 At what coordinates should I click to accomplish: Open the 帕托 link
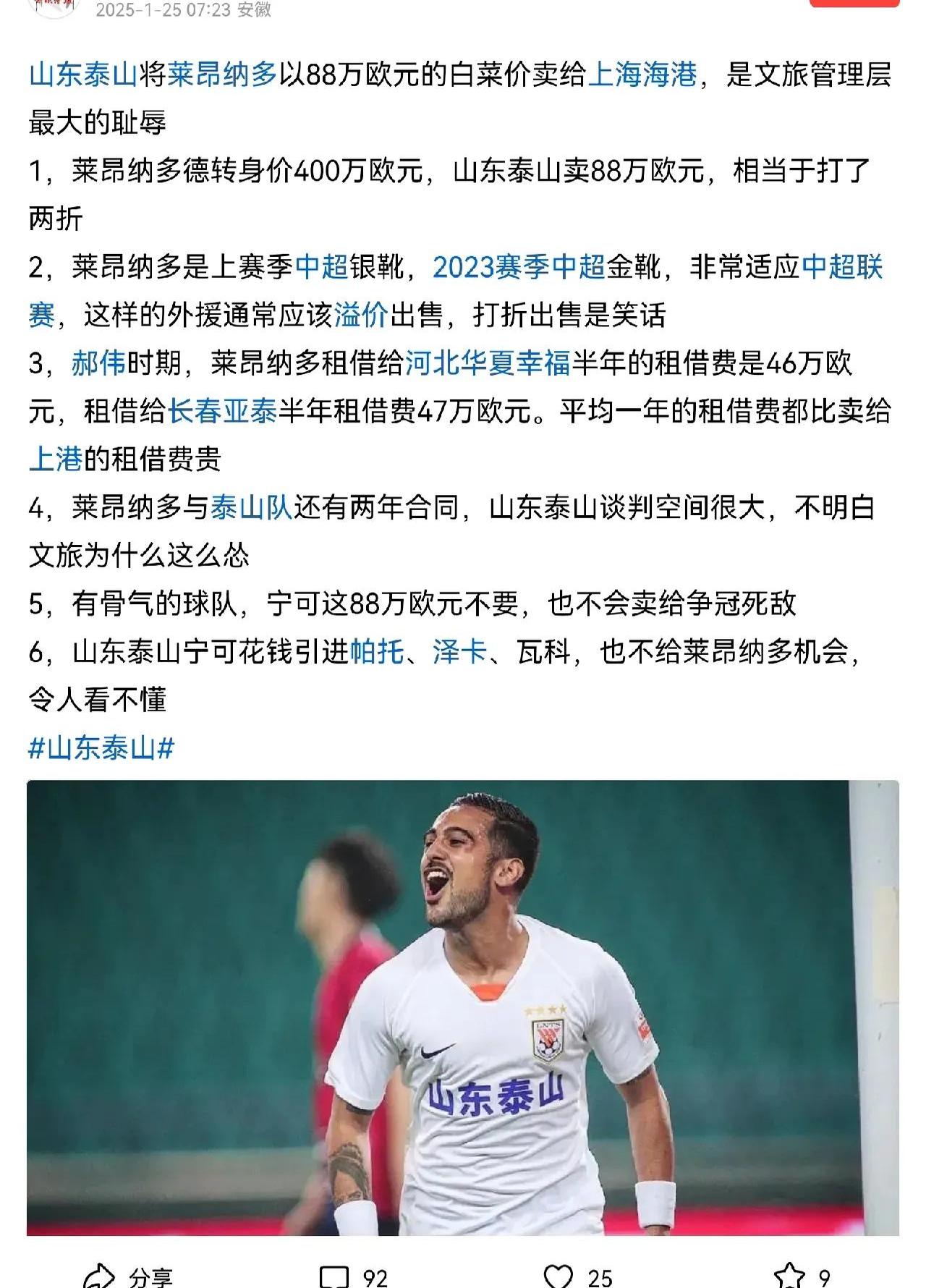pyautogui.click(x=377, y=651)
